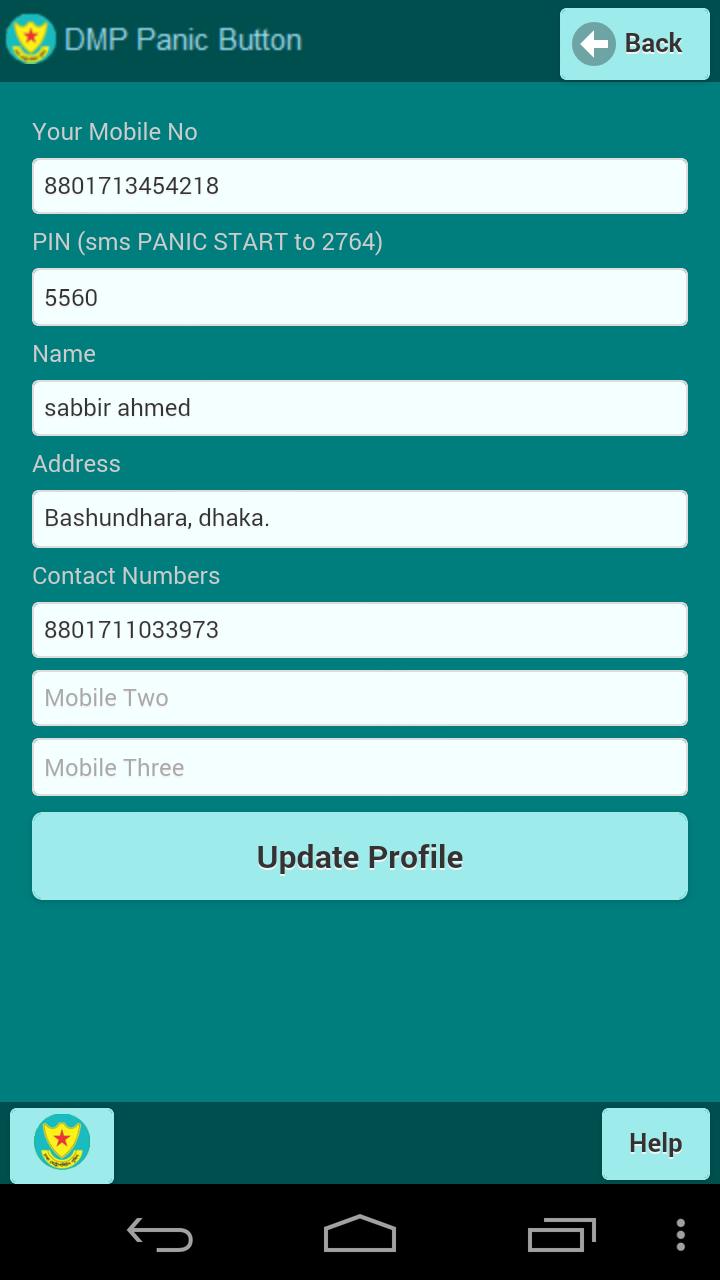The width and height of the screenshot is (720, 1280).
Task: Edit the Your Mobile No field
Action: 360,186
